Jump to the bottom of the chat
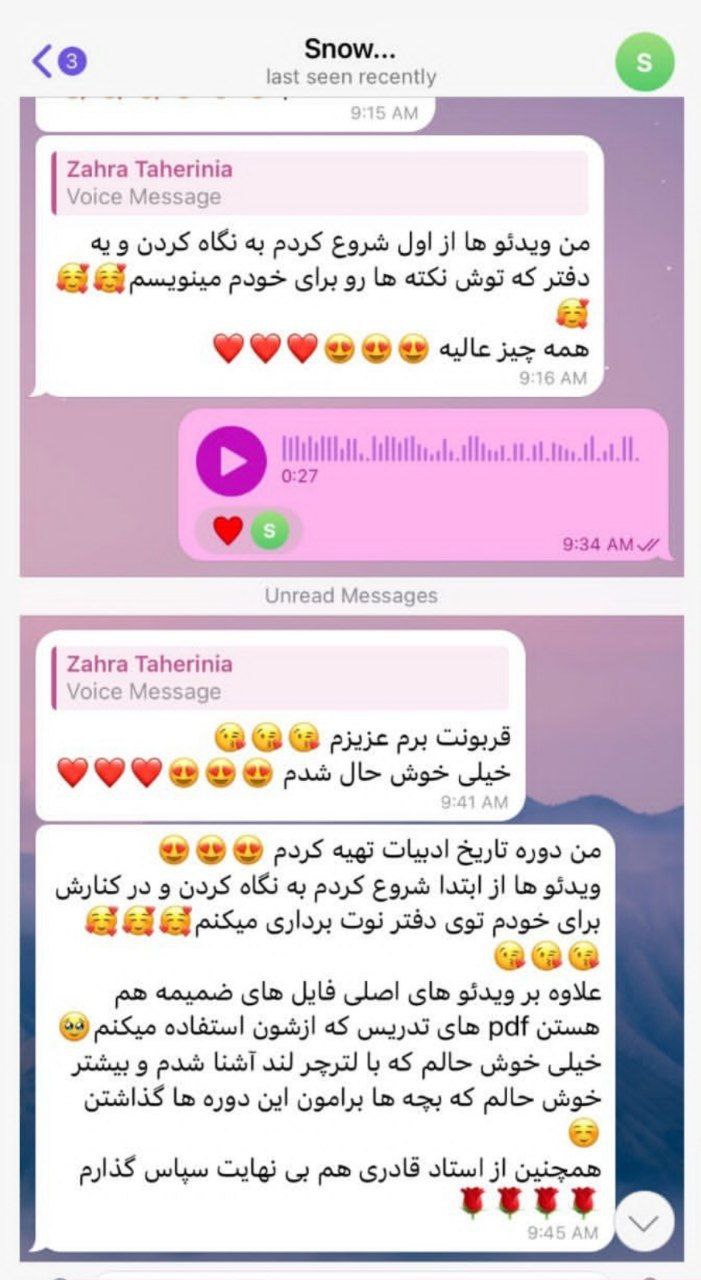The width and height of the screenshot is (701, 1280). pos(643,1222)
